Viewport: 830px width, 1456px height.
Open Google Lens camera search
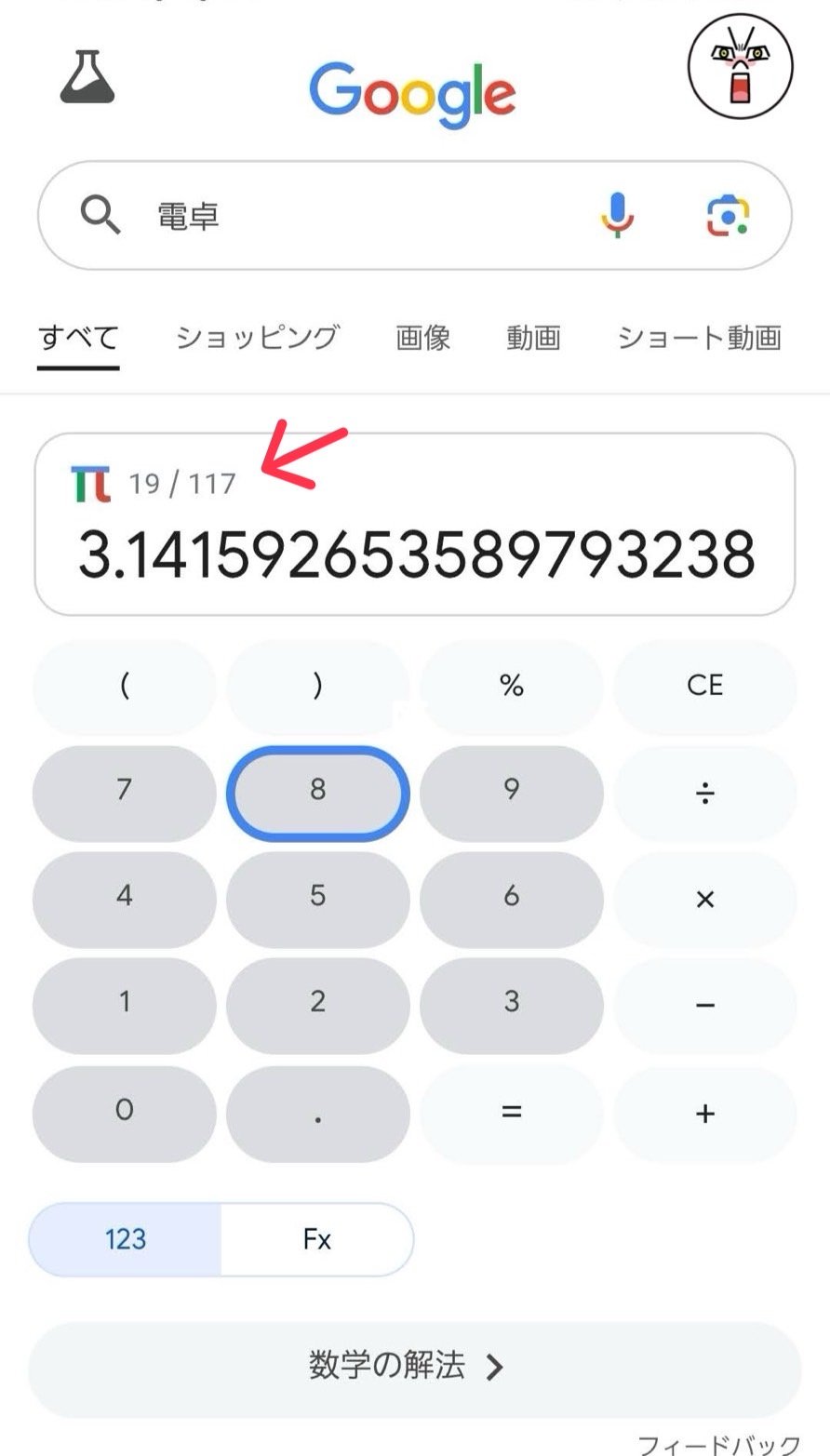[728, 215]
